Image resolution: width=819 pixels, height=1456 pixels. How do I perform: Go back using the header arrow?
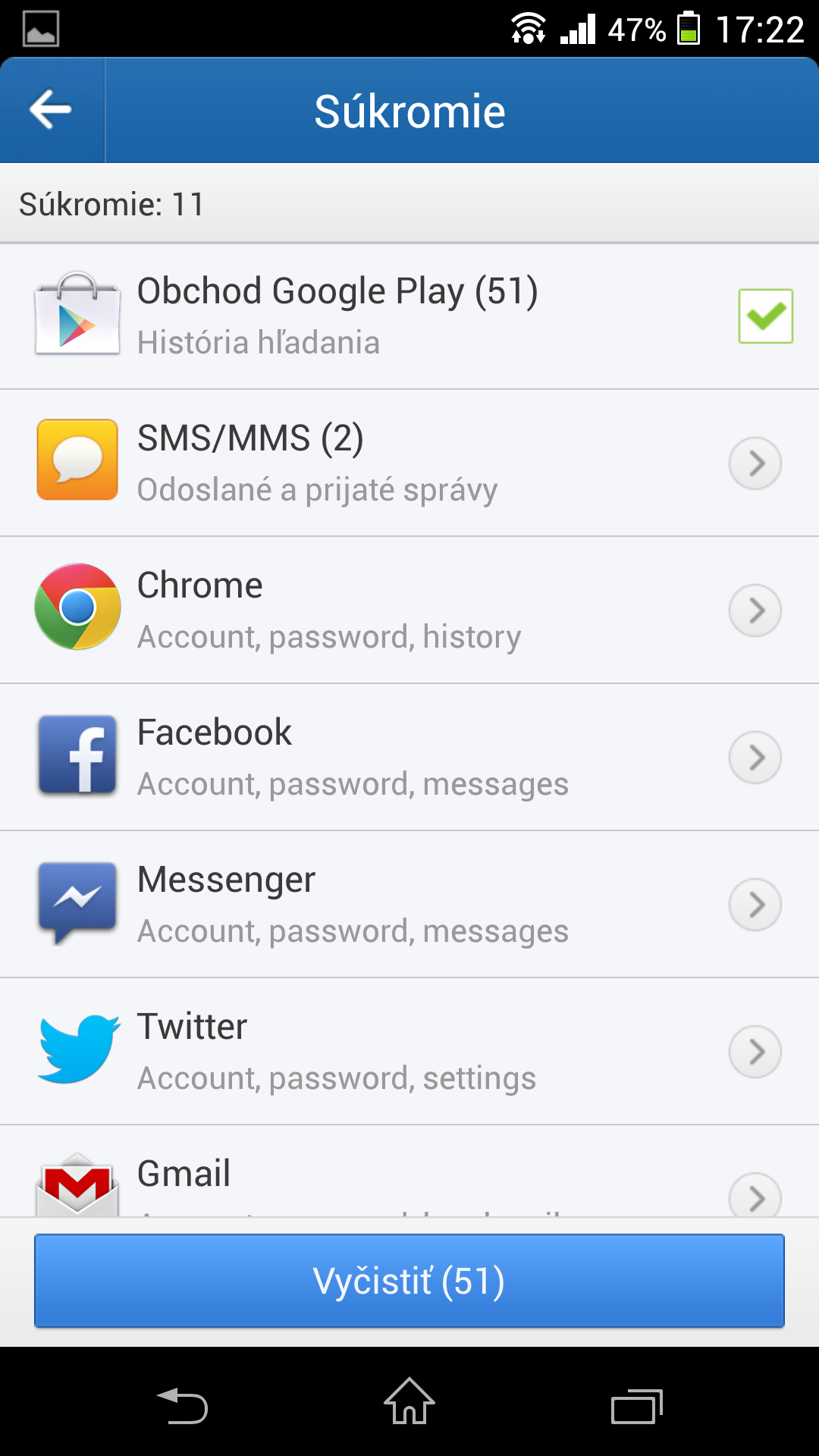(x=51, y=110)
